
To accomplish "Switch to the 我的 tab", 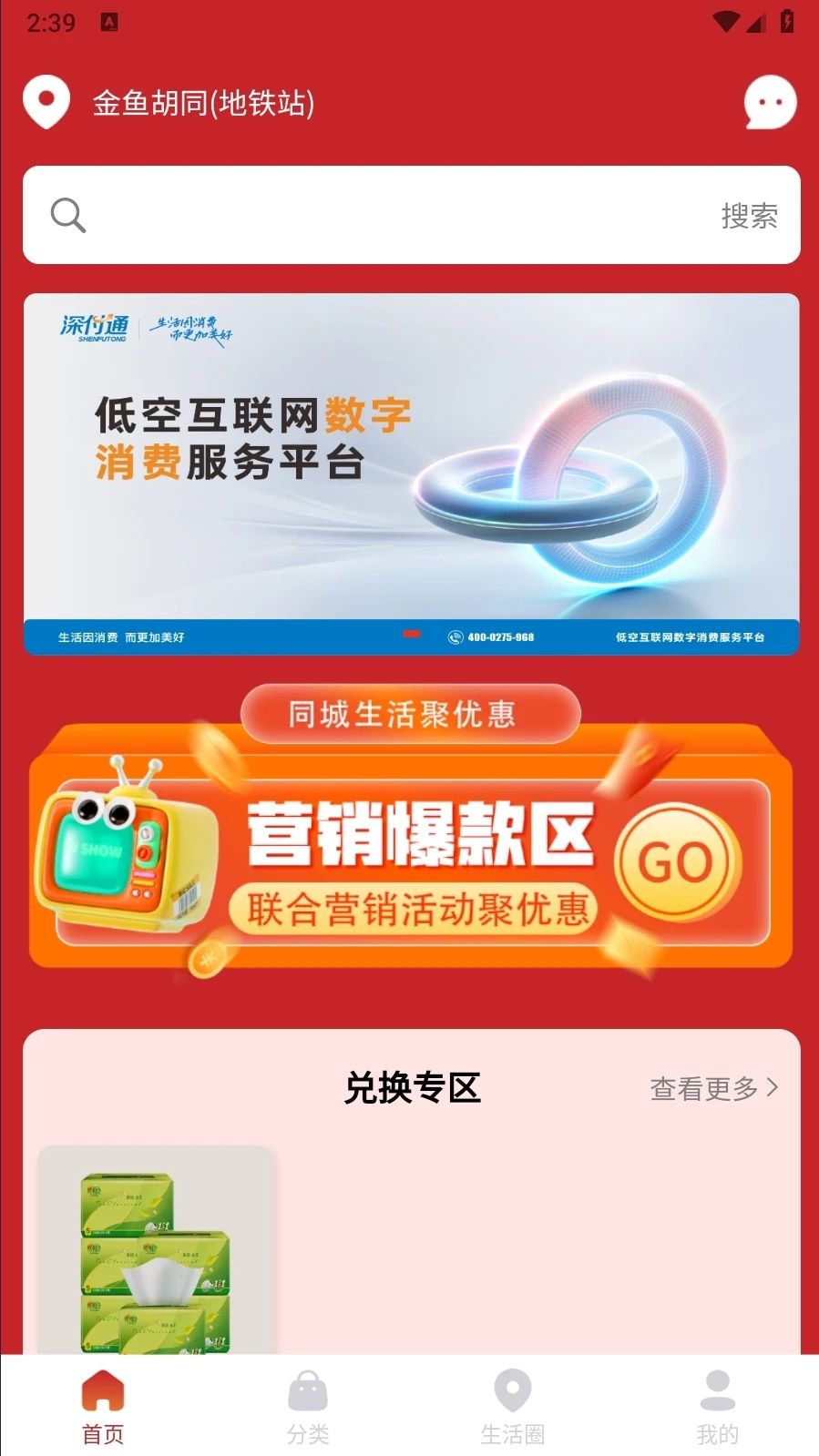I will pos(717,1407).
